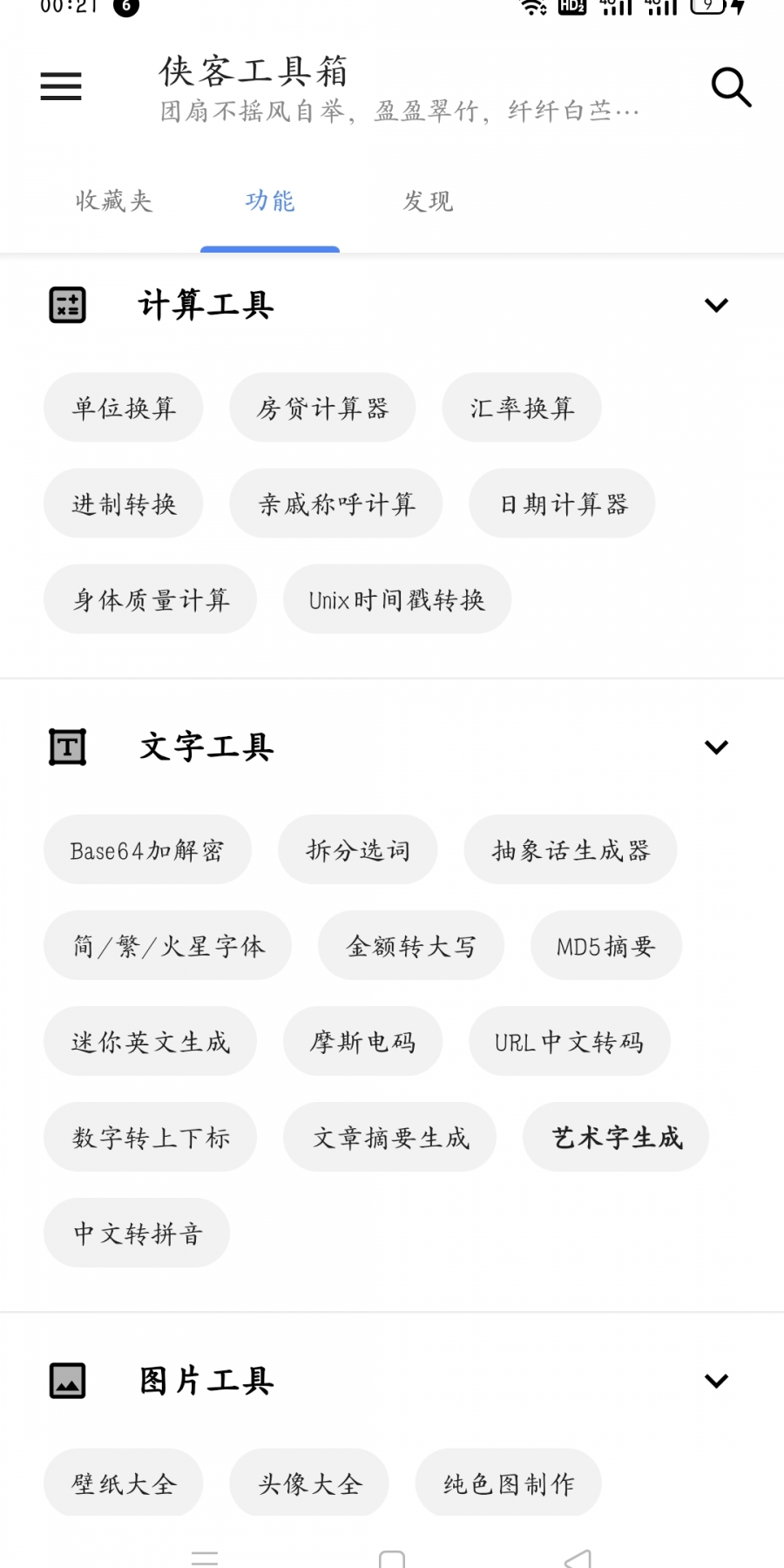This screenshot has width=784, height=1568.
Task: Open the MD5摘要 tool
Action: [x=606, y=946]
